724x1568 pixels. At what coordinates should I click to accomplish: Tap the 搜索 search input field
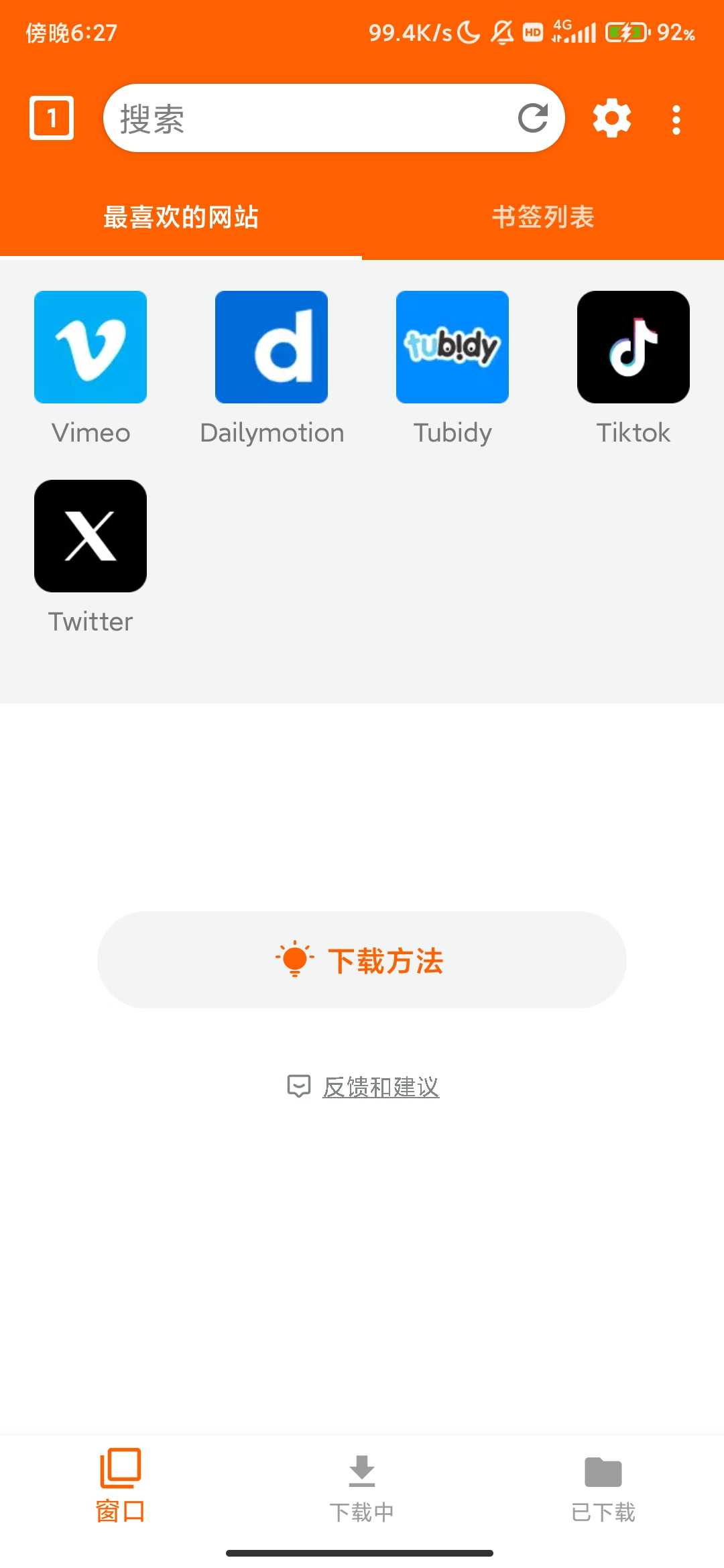tap(302, 118)
